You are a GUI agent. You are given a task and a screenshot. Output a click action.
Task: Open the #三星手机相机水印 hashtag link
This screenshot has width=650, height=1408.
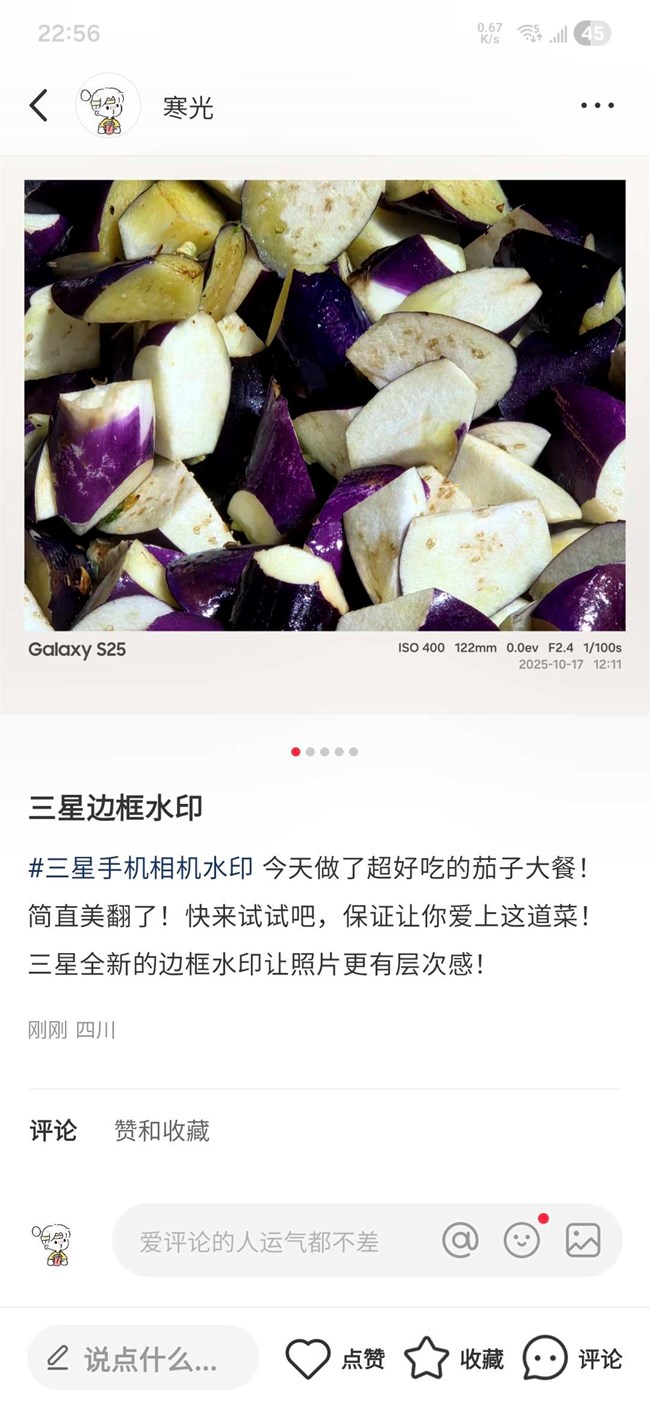(x=141, y=867)
